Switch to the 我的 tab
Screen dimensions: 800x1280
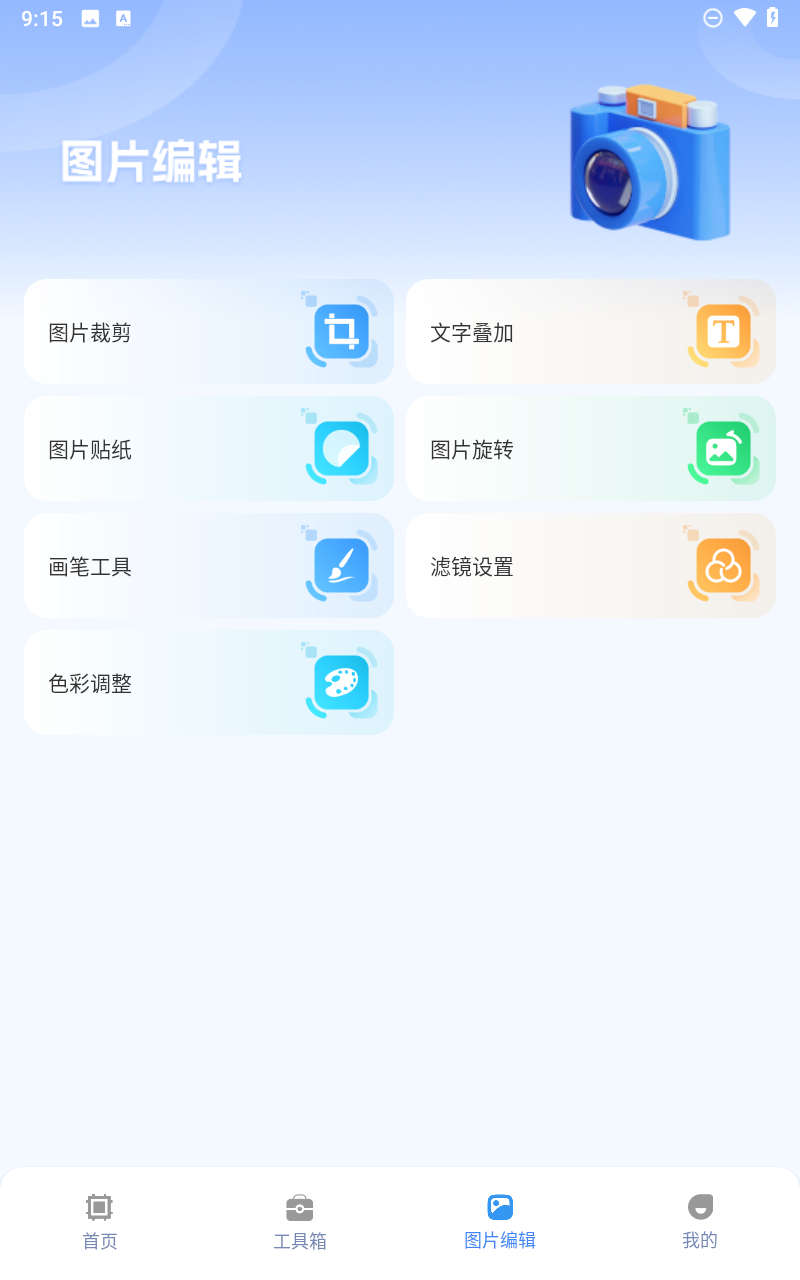pos(700,1222)
